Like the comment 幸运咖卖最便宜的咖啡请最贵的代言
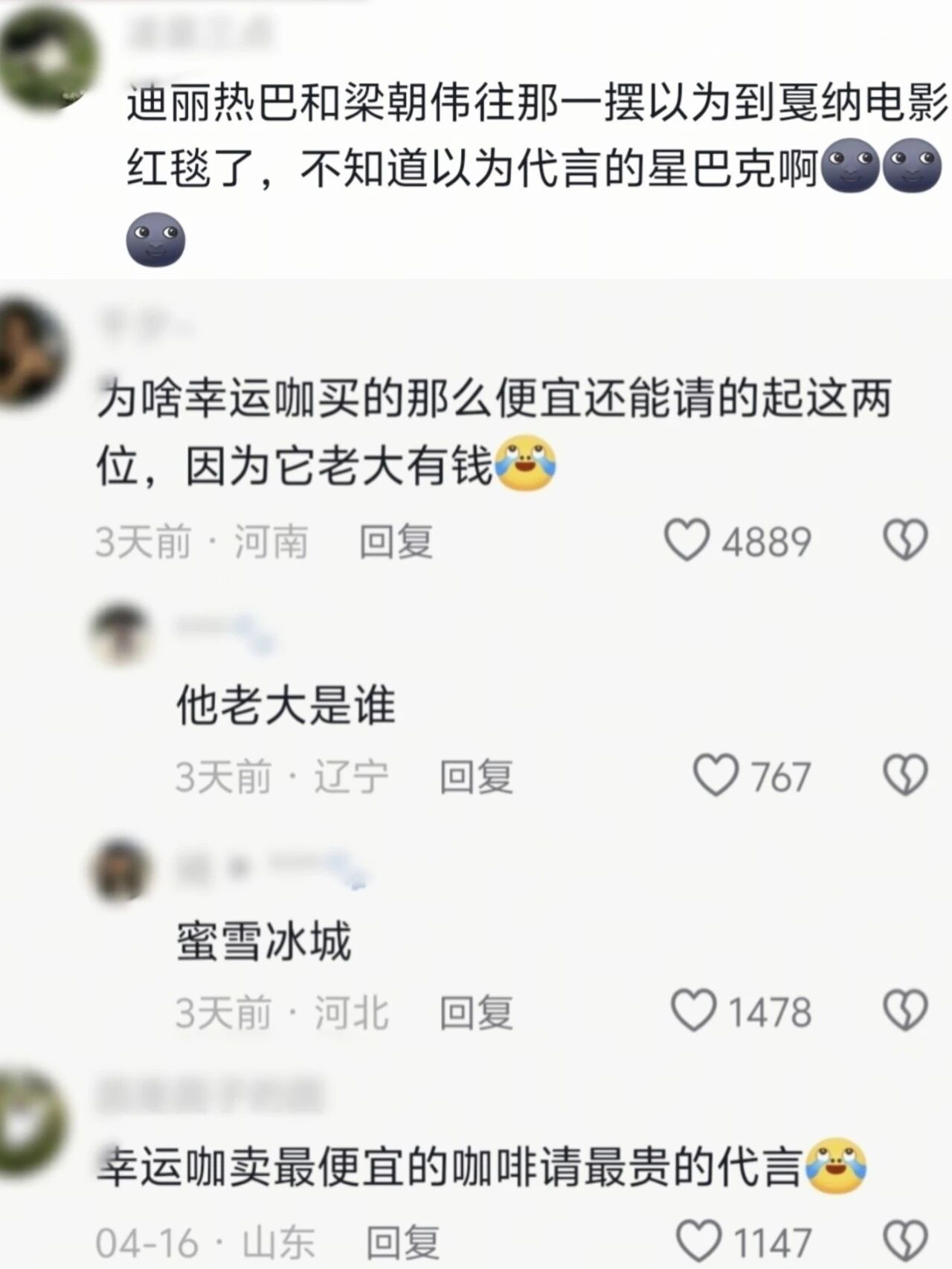The height and width of the screenshot is (1269, 952). [700, 1243]
